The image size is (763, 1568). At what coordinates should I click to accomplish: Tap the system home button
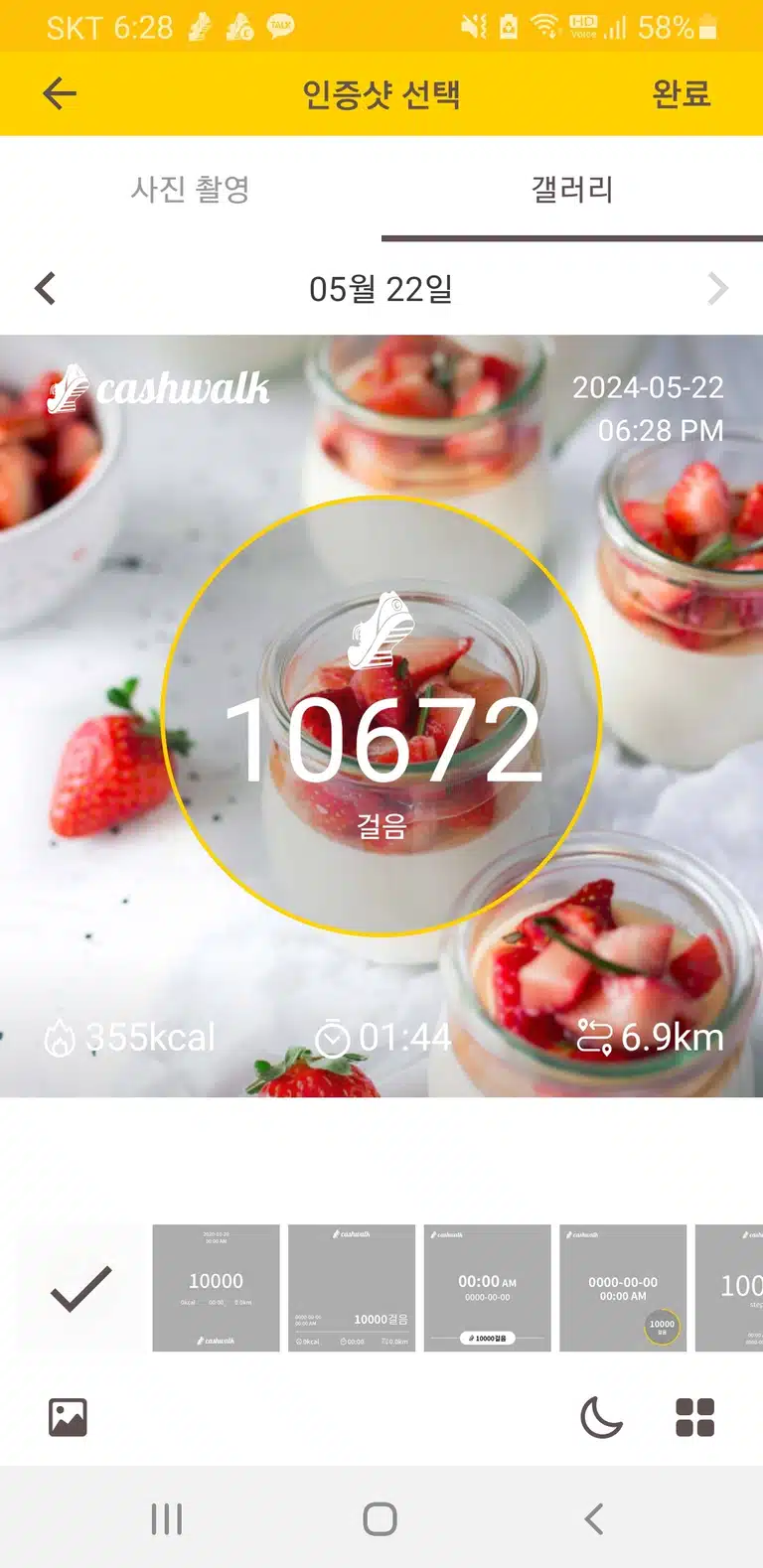pyautogui.click(x=381, y=1518)
